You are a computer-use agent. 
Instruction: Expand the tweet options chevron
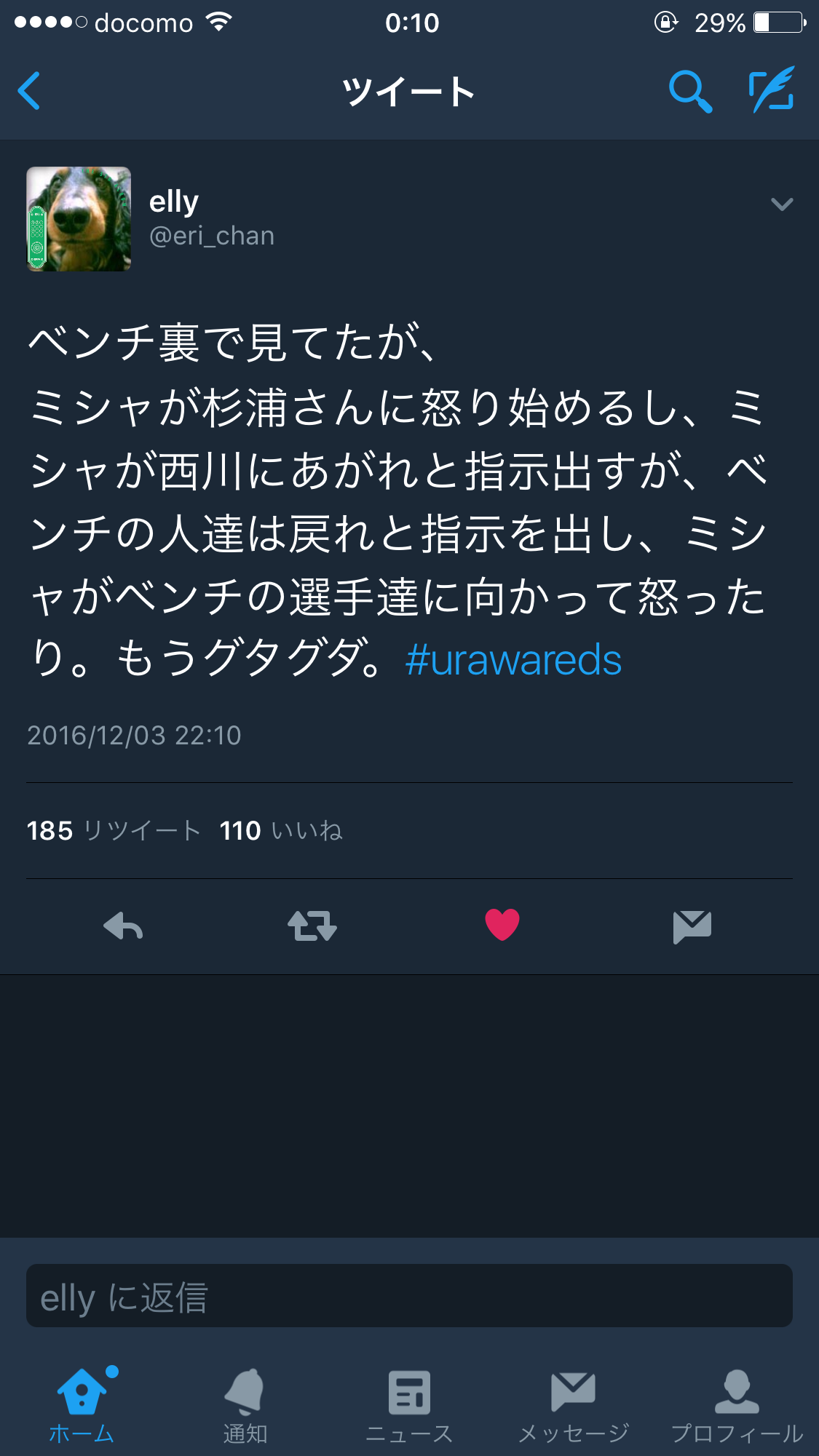781,204
